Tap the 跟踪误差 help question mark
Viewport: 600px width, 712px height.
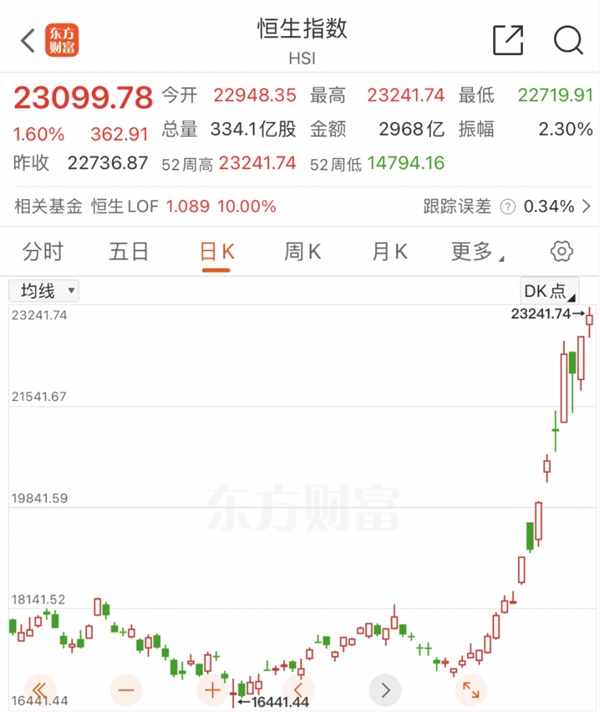click(508, 207)
